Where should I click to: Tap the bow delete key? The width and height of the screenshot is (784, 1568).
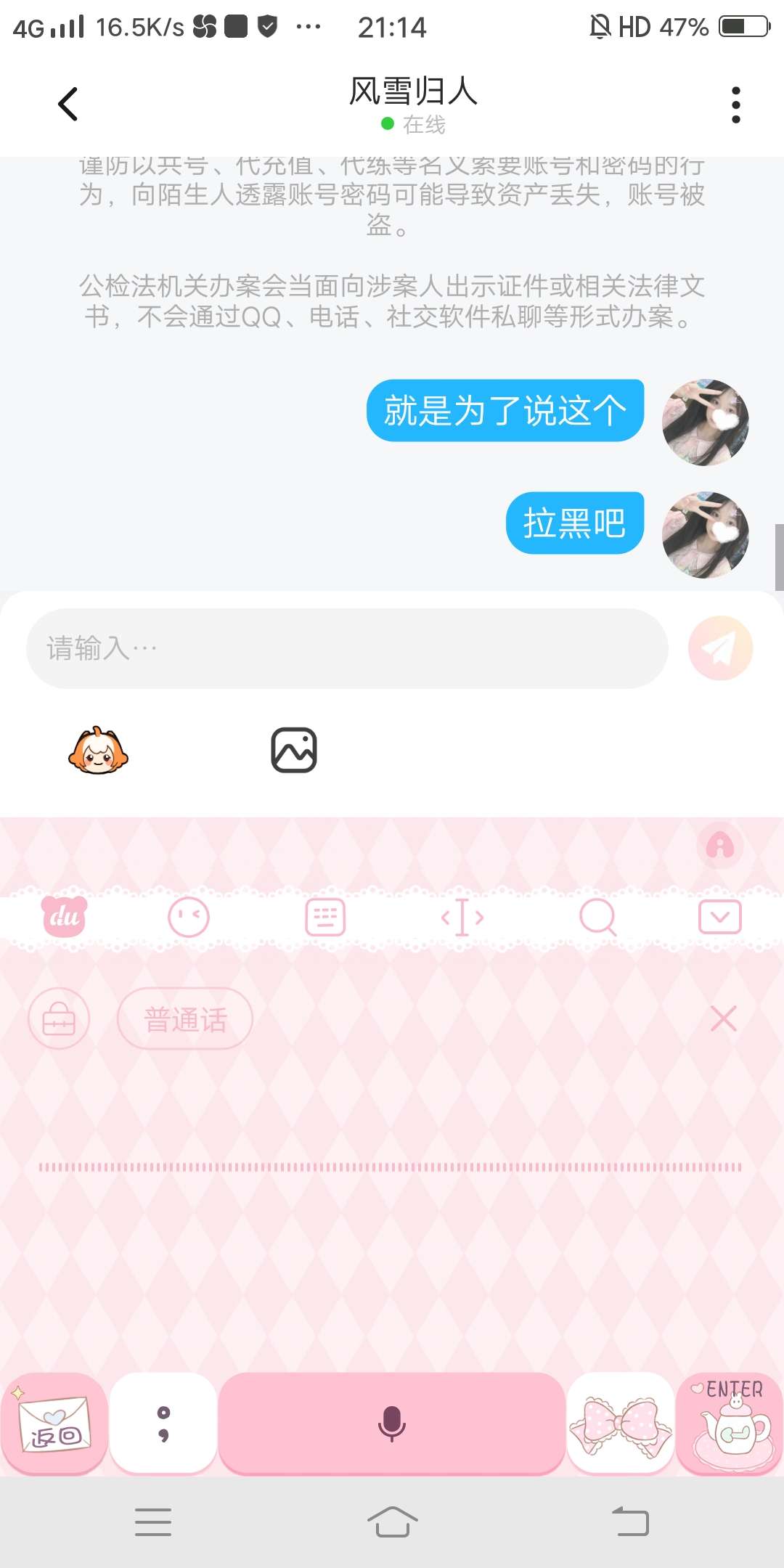click(621, 1424)
